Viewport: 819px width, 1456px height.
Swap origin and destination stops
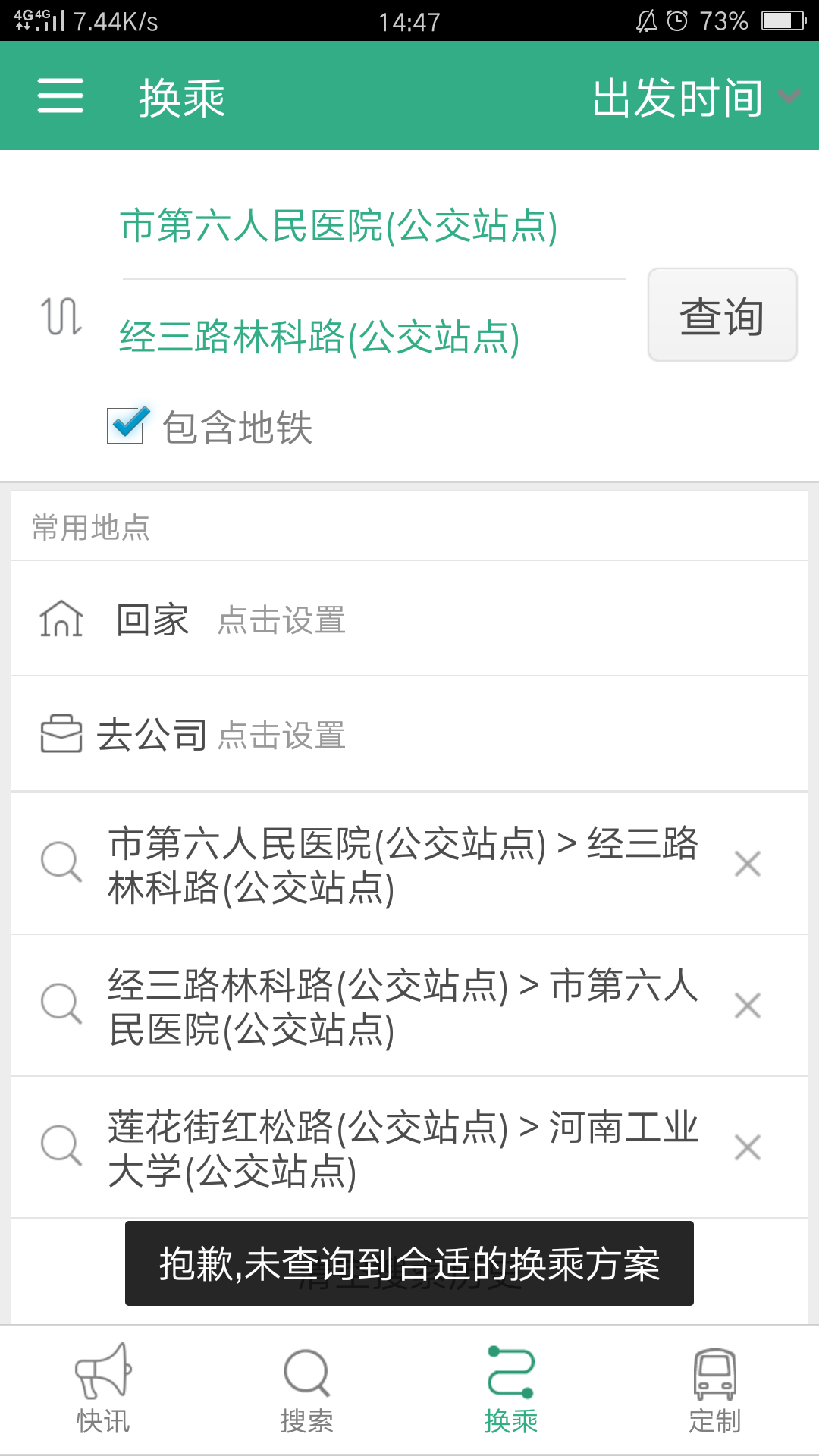point(61,315)
